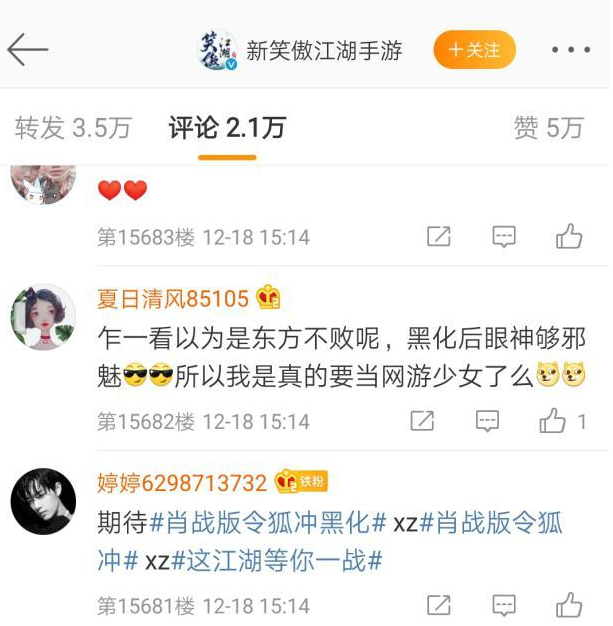Select the 评论 2.1万 tab

227,128
